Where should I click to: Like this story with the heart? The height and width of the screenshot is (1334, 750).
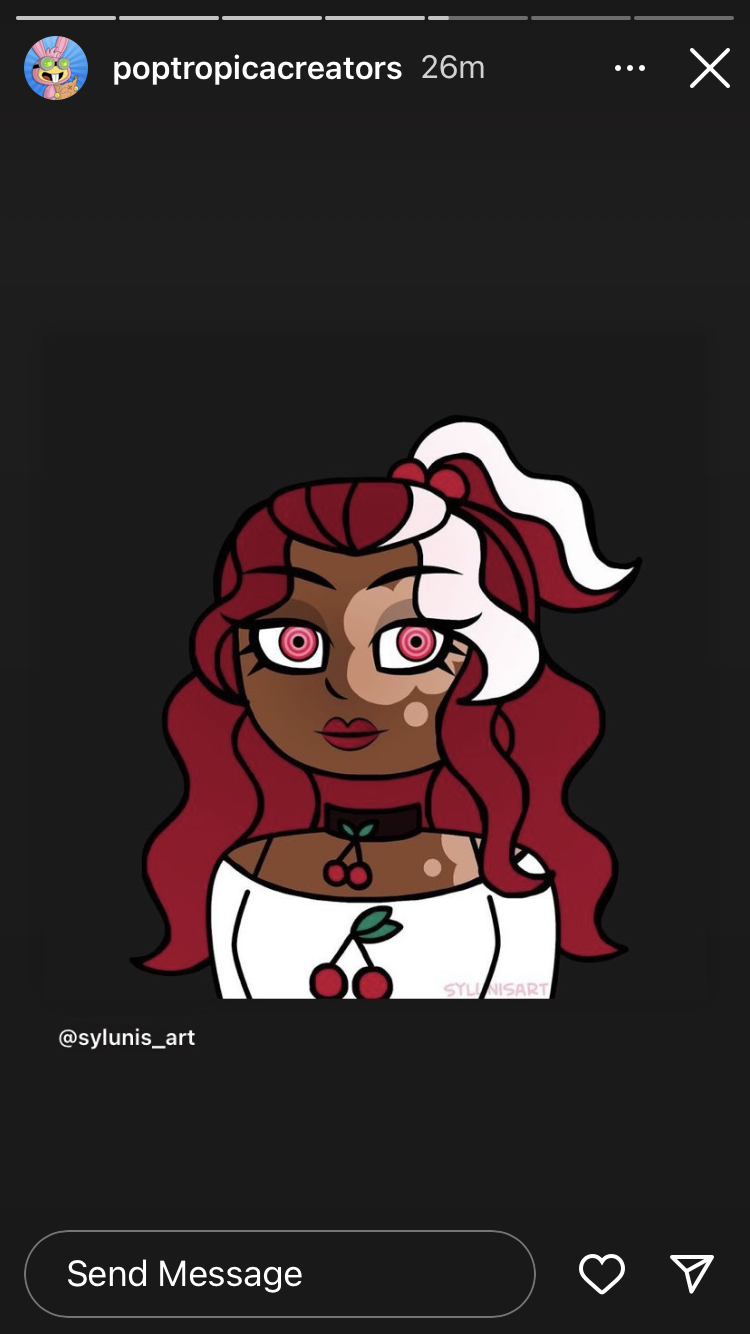click(x=602, y=1273)
